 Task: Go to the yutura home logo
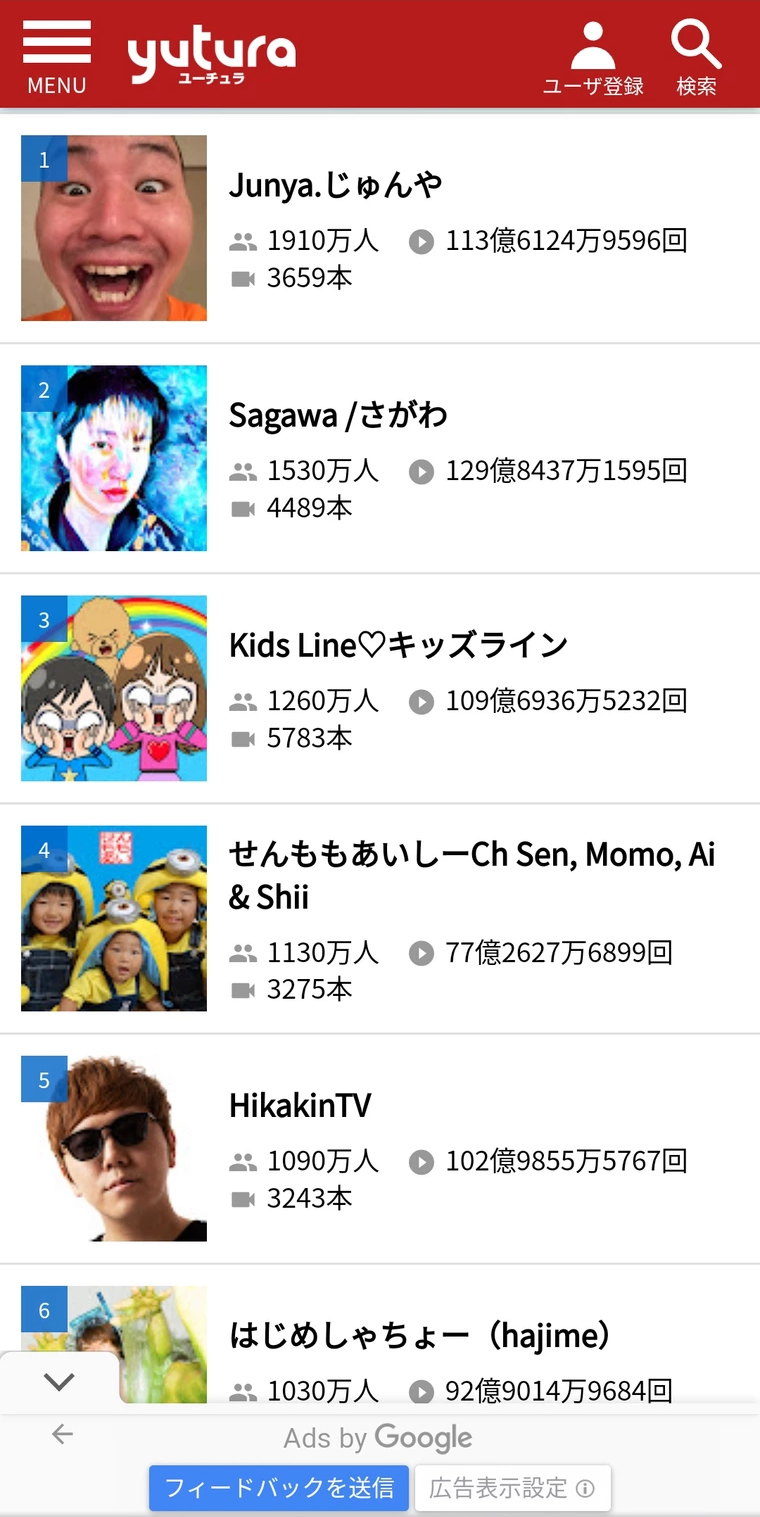(211, 57)
